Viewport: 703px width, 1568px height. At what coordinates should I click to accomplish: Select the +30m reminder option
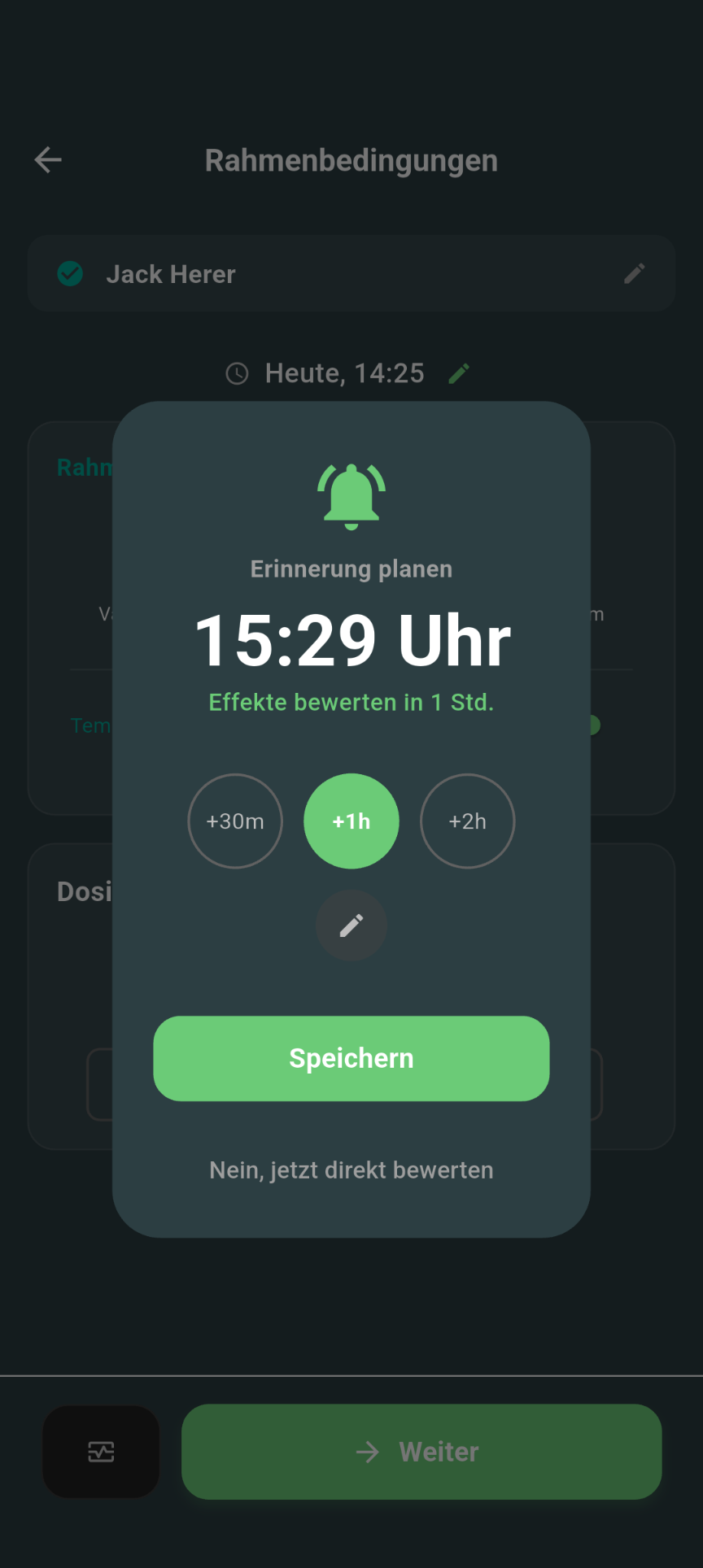(234, 821)
